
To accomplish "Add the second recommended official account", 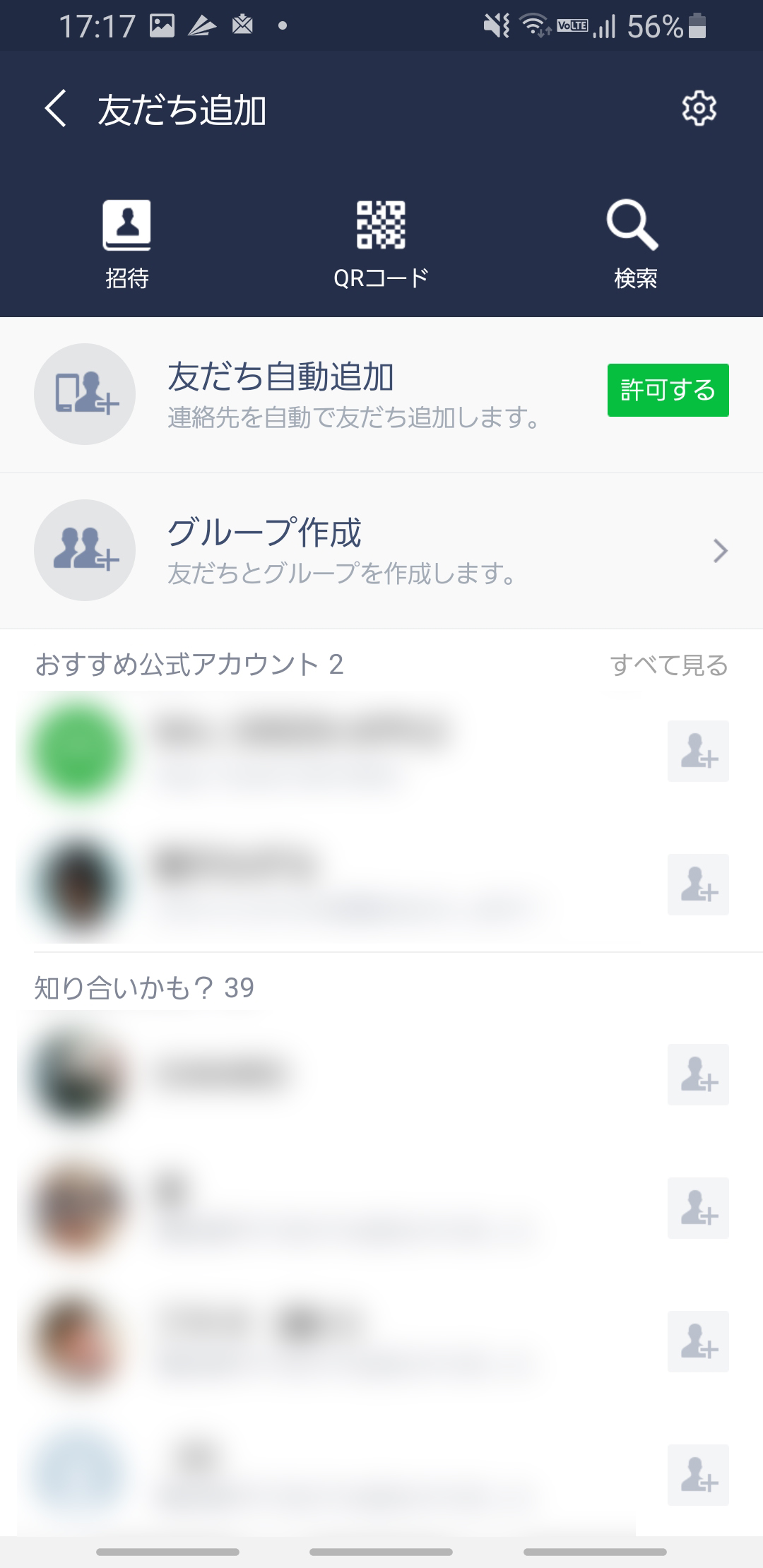I will tap(698, 884).
